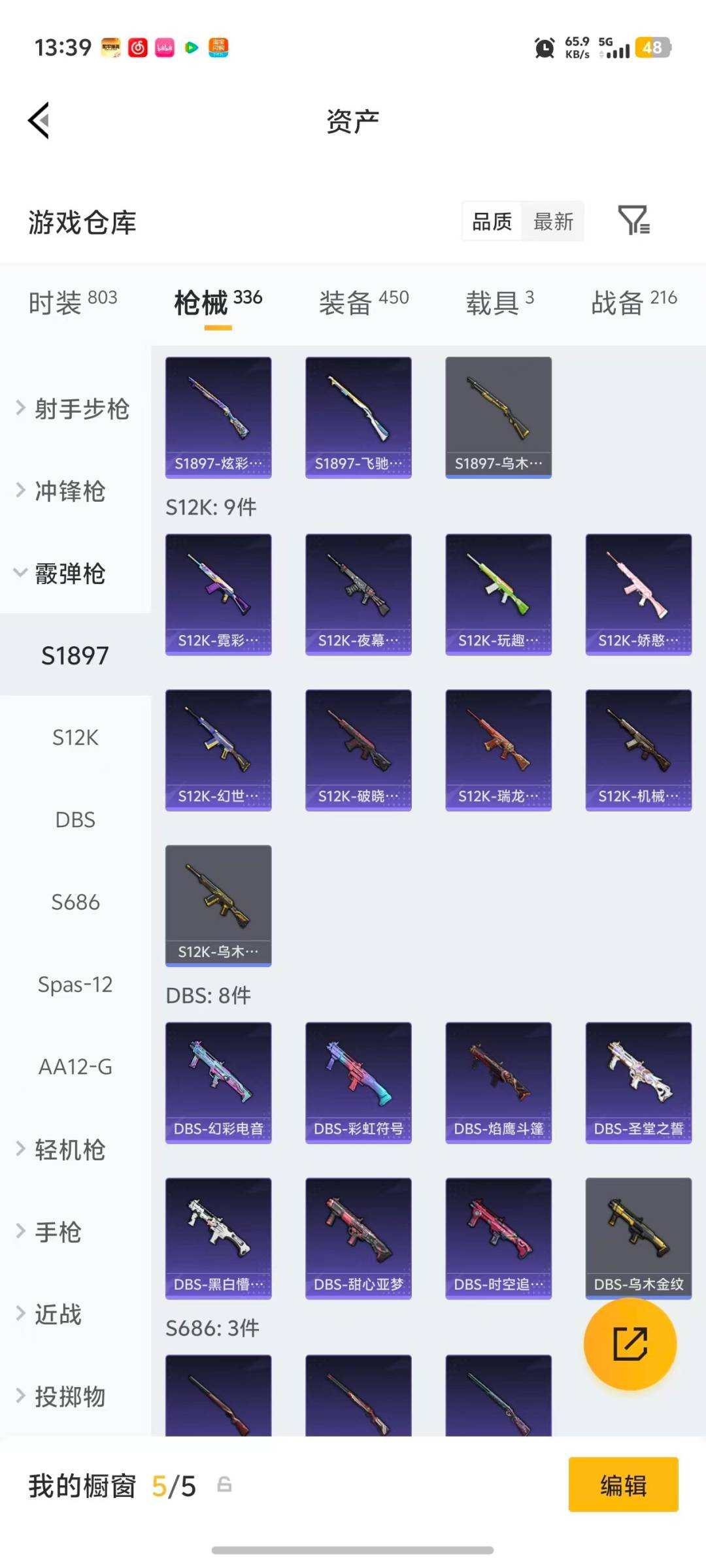Sort warehouse by 最新
706x1568 pixels.
click(x=553, y=221)
